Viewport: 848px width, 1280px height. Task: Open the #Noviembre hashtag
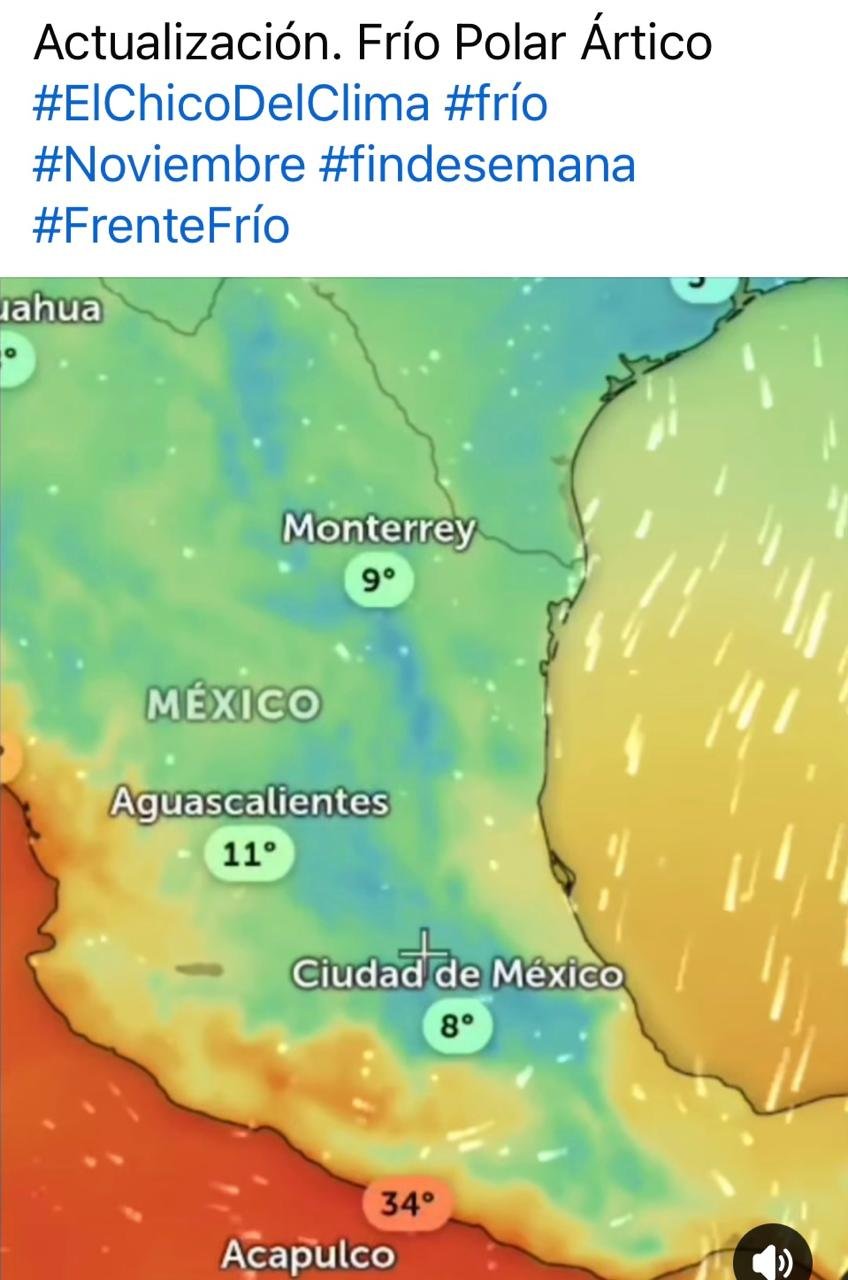(x=168, y=164)
